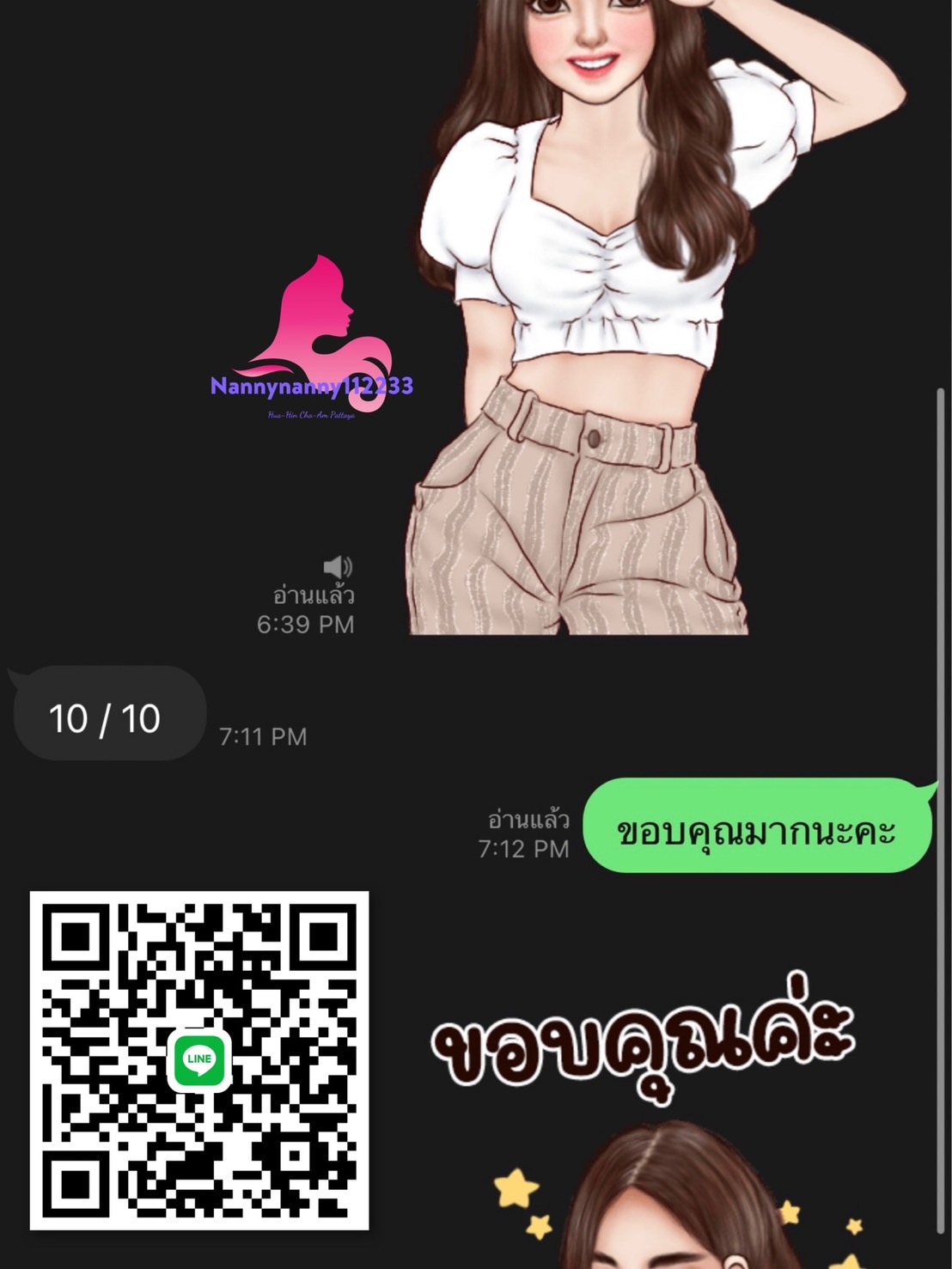The image size is (952, 1269).
Task: Select the 7:11 PM timestamp label
Action: click(x=263, y=735)
